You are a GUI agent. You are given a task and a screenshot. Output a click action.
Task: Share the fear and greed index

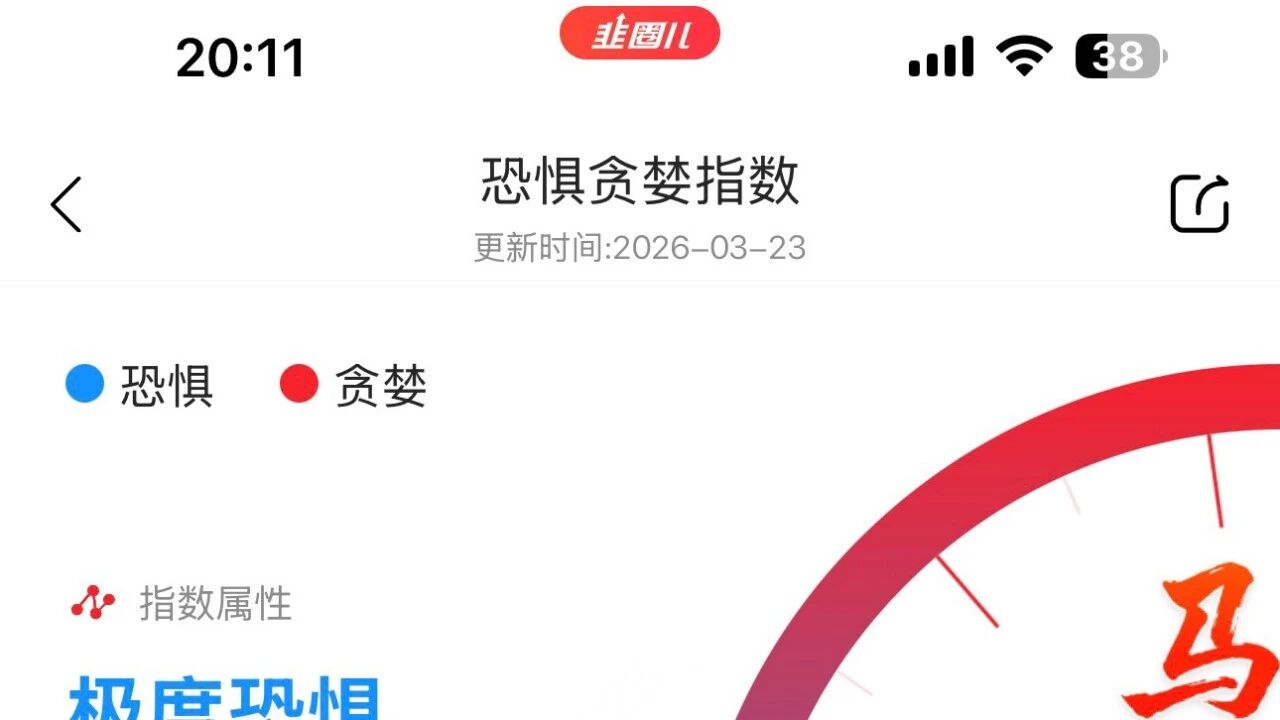[1199, 204]
